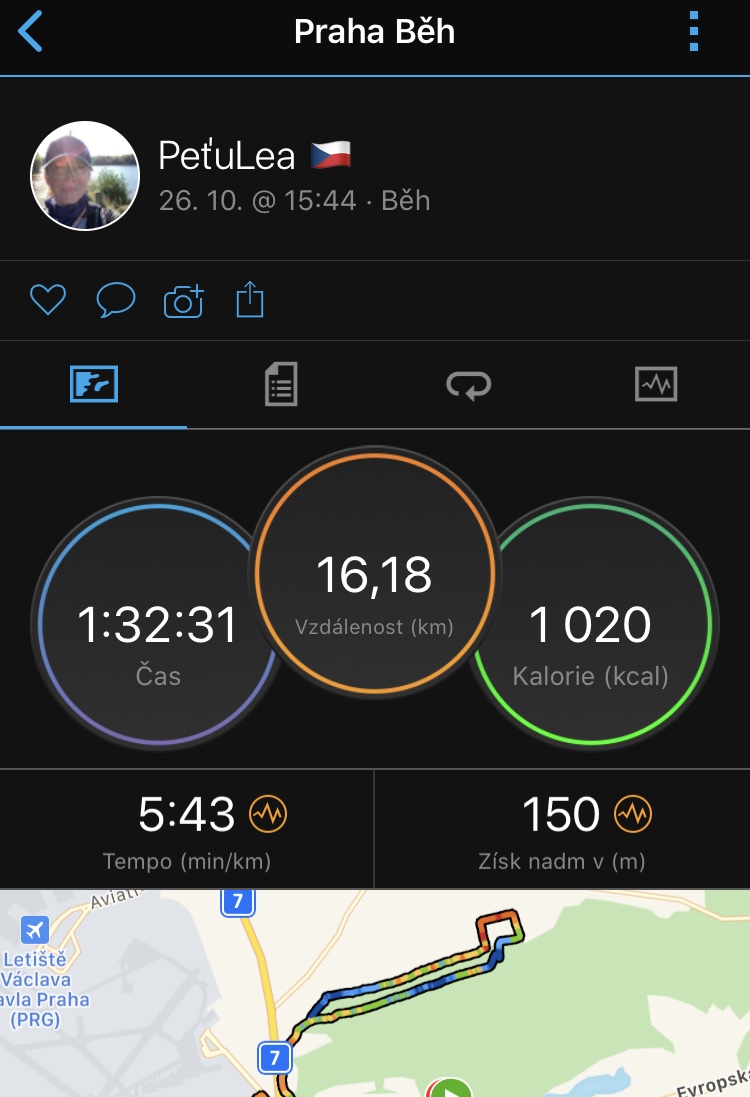Like this run with the heart icon
This screenshot has width=750, height=1097.
[48, 300]
